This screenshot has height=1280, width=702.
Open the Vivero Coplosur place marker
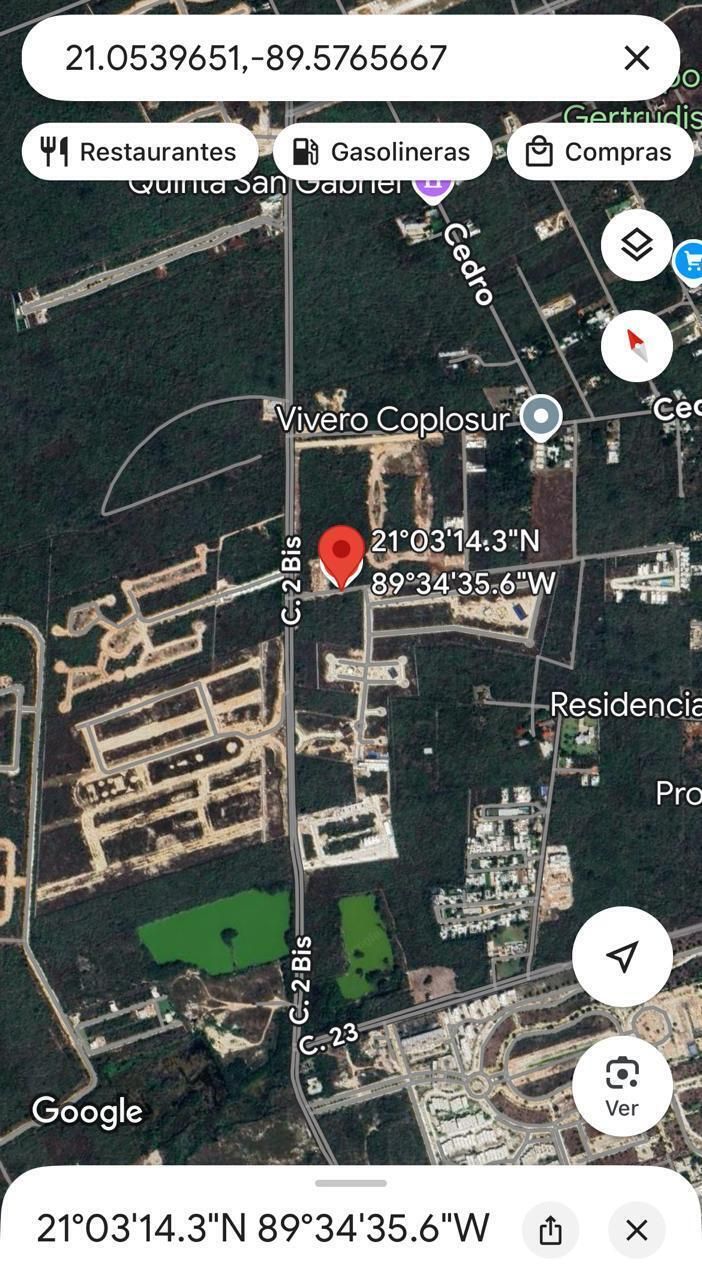[x=541, y=416]
